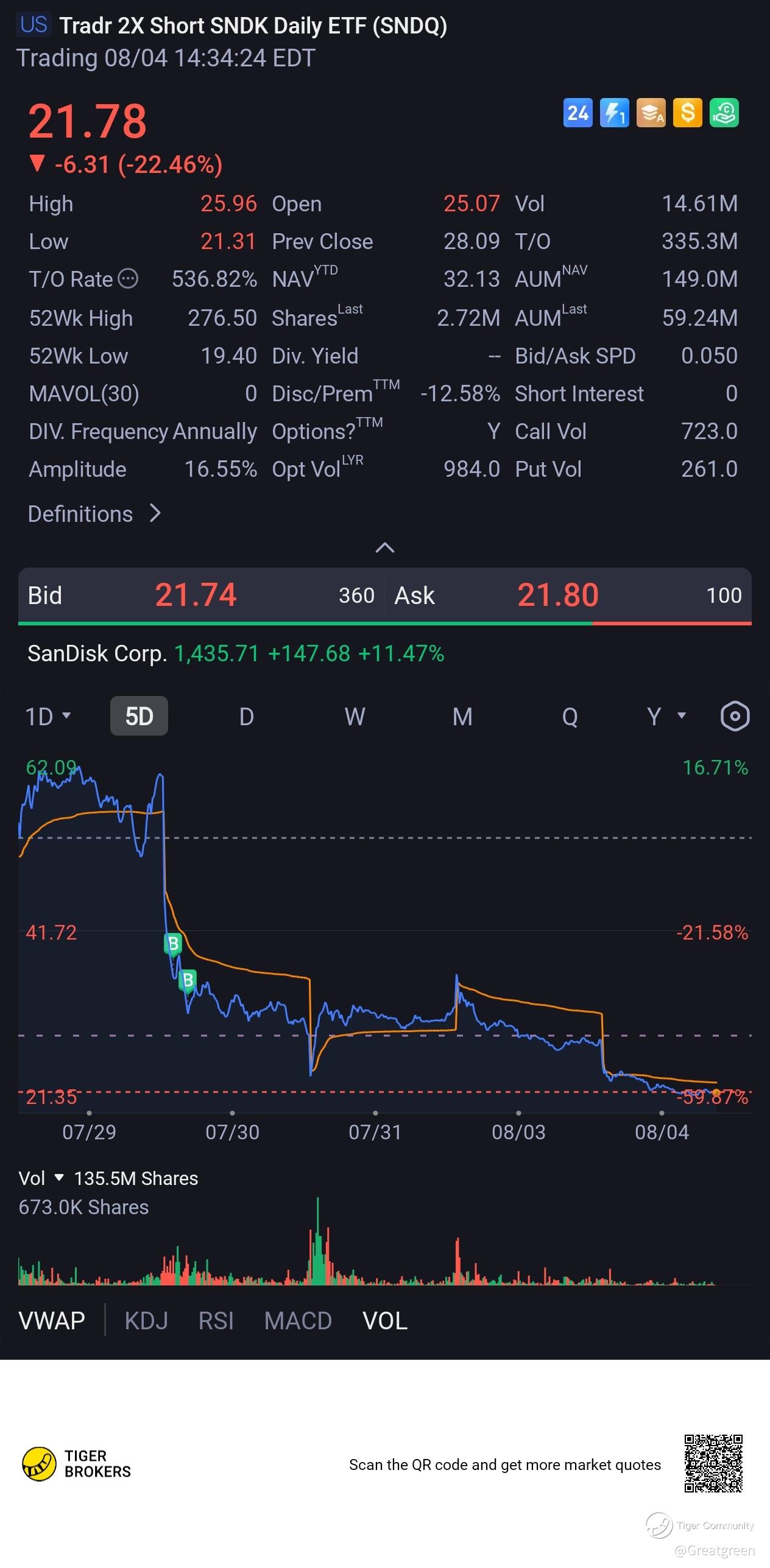770x1568 pixels.
Task: Switch chart to daily D view
Action: (246, 716)
